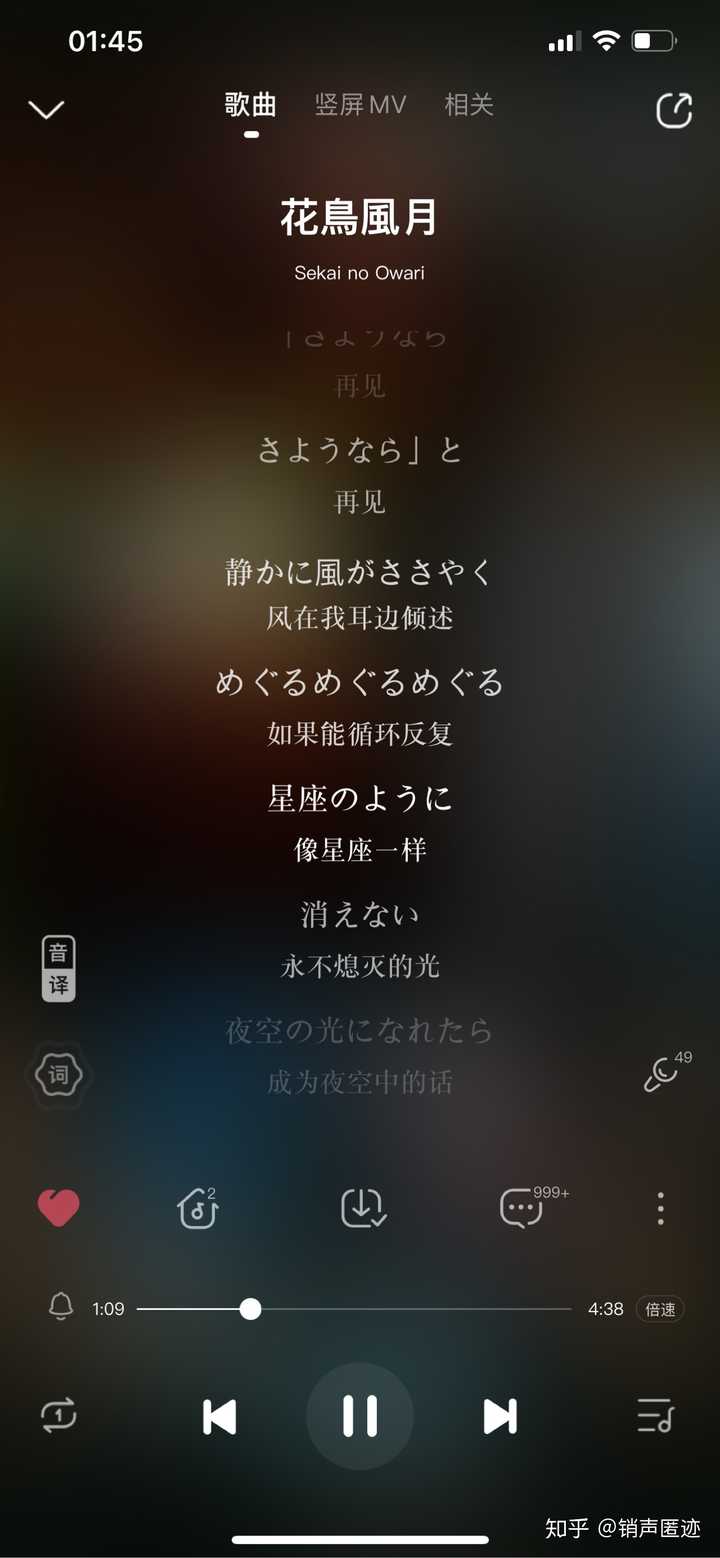This screenshot has height=1558, width=720.
Task: Toggle the 词 lyrics mode
Action: point(59,1075)
